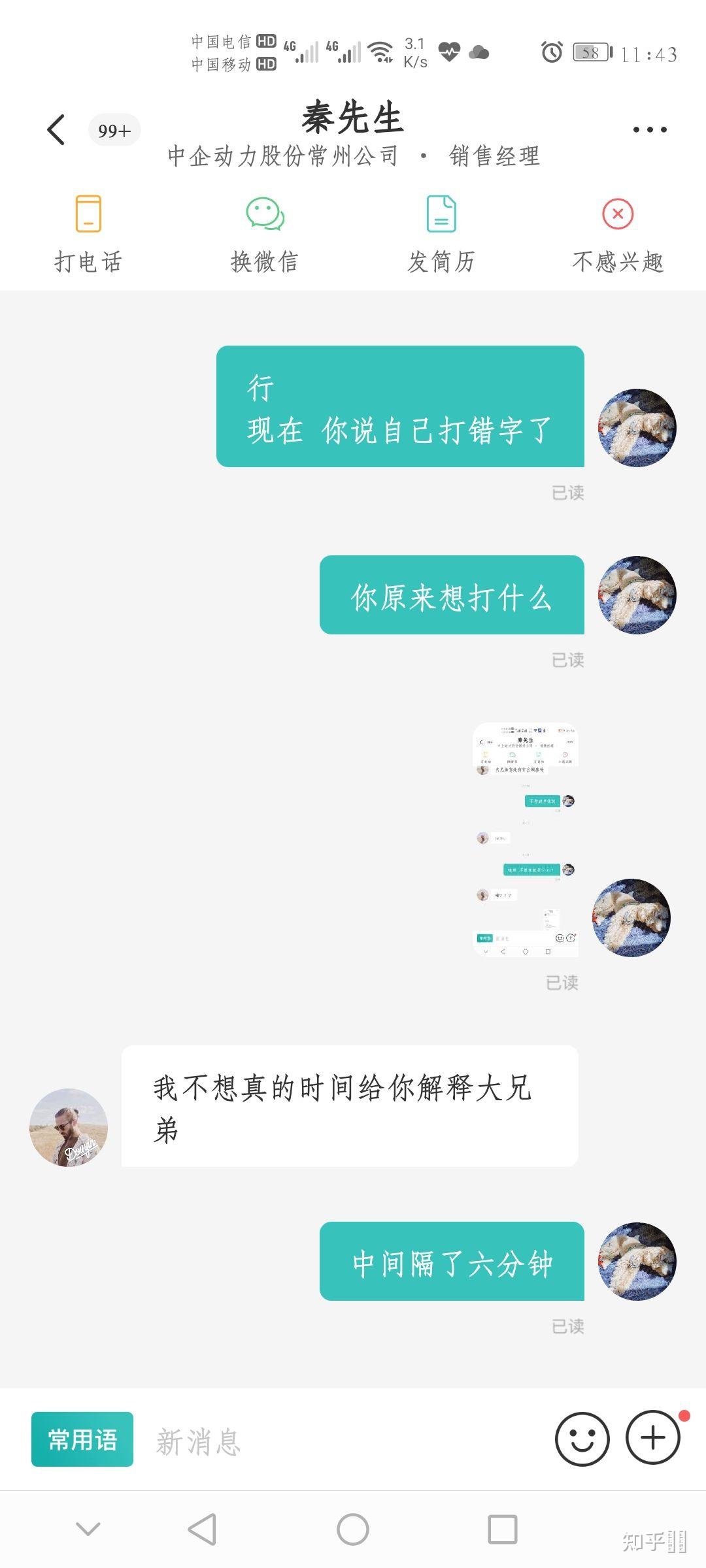Tap the system home button
Viewport: 706px width, 1568px height.
click(353, 1529)
